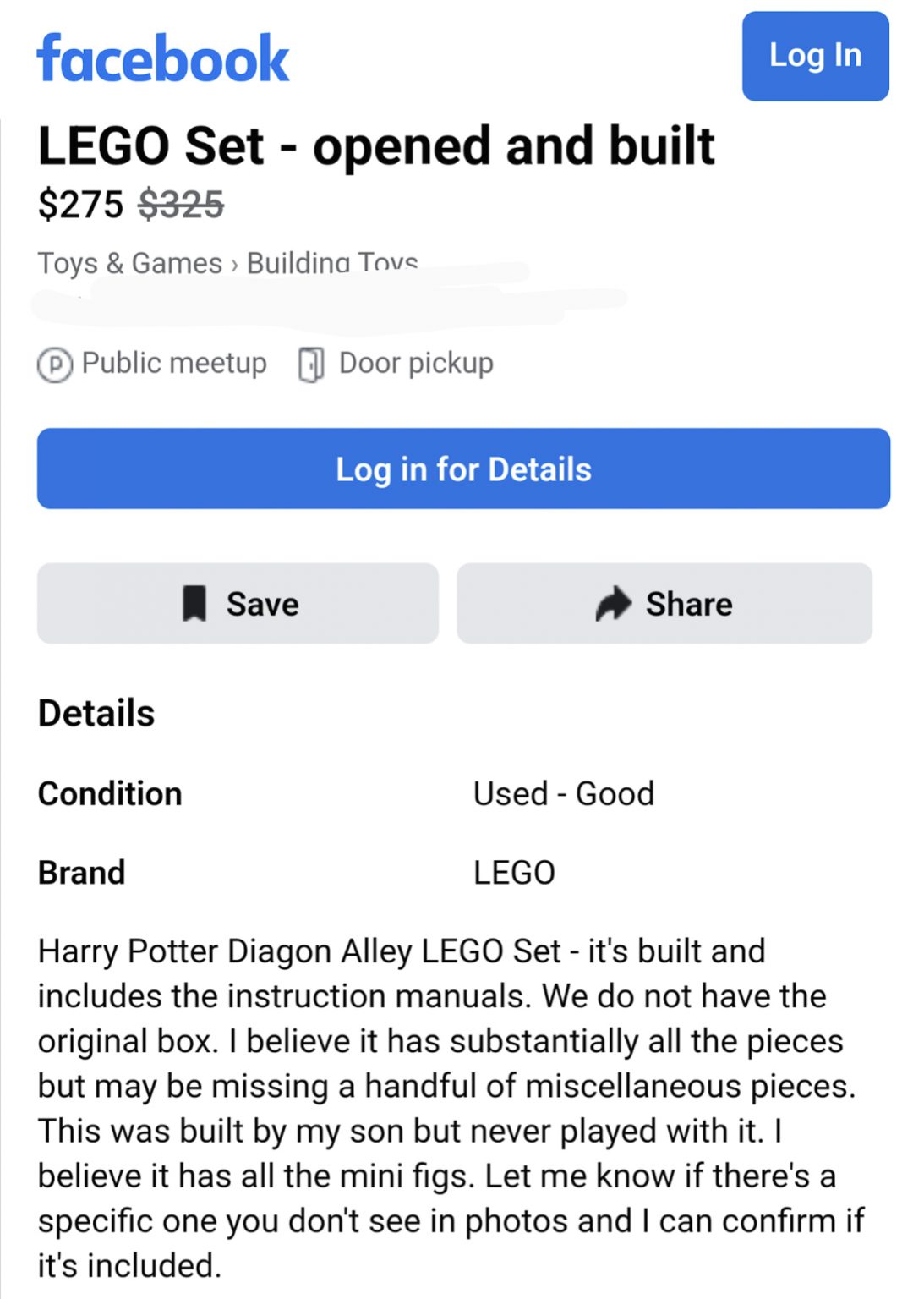Open the Building Toys category

point(332,261)
